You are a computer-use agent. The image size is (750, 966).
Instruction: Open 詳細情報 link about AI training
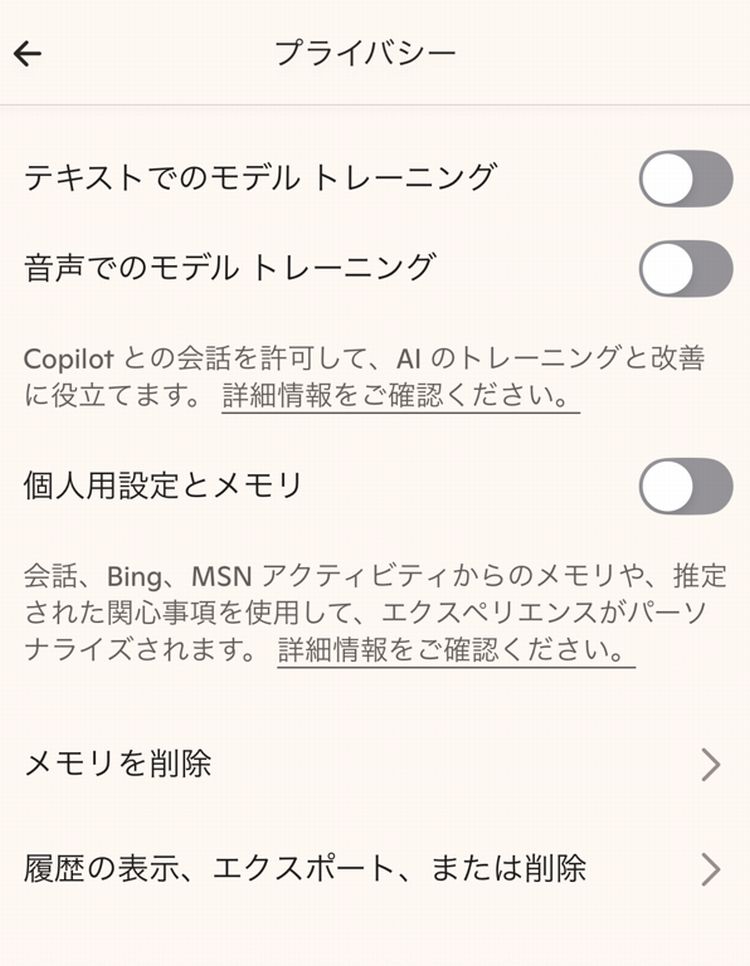[400, 395]
